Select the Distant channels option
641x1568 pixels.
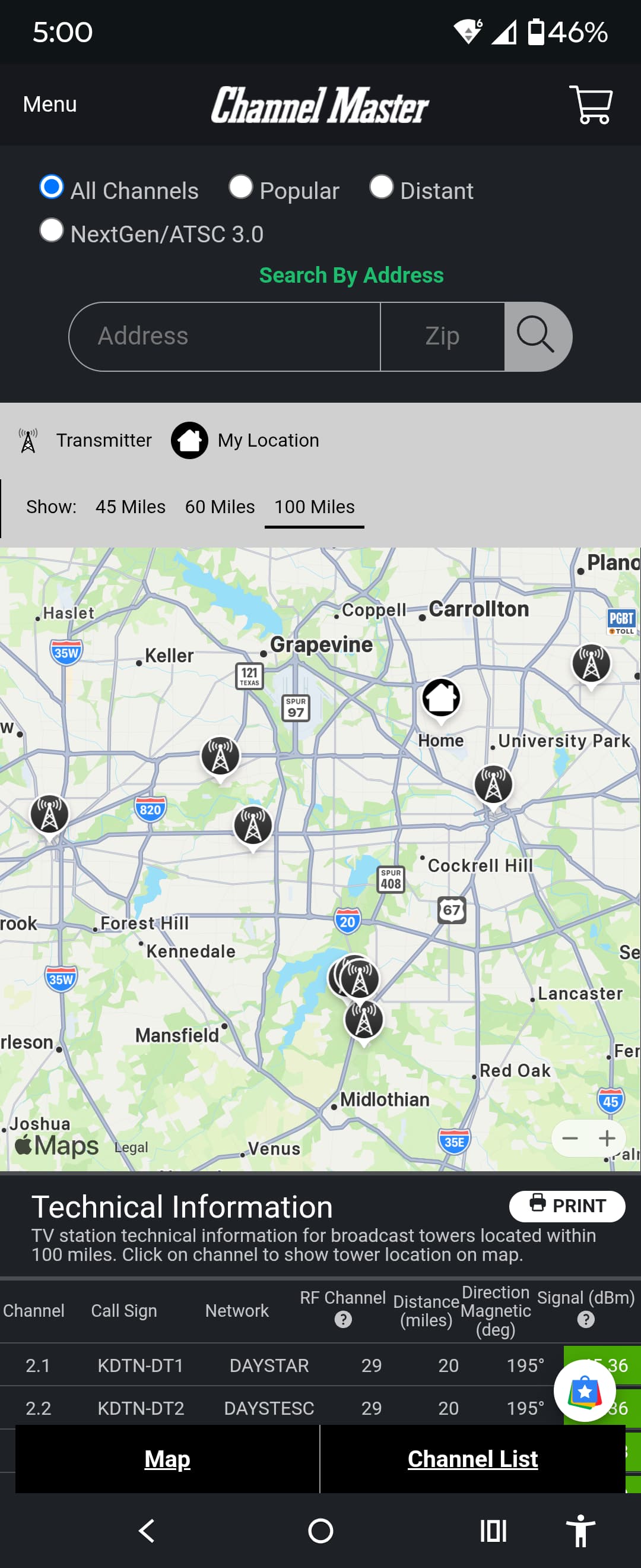coord(381,187)
